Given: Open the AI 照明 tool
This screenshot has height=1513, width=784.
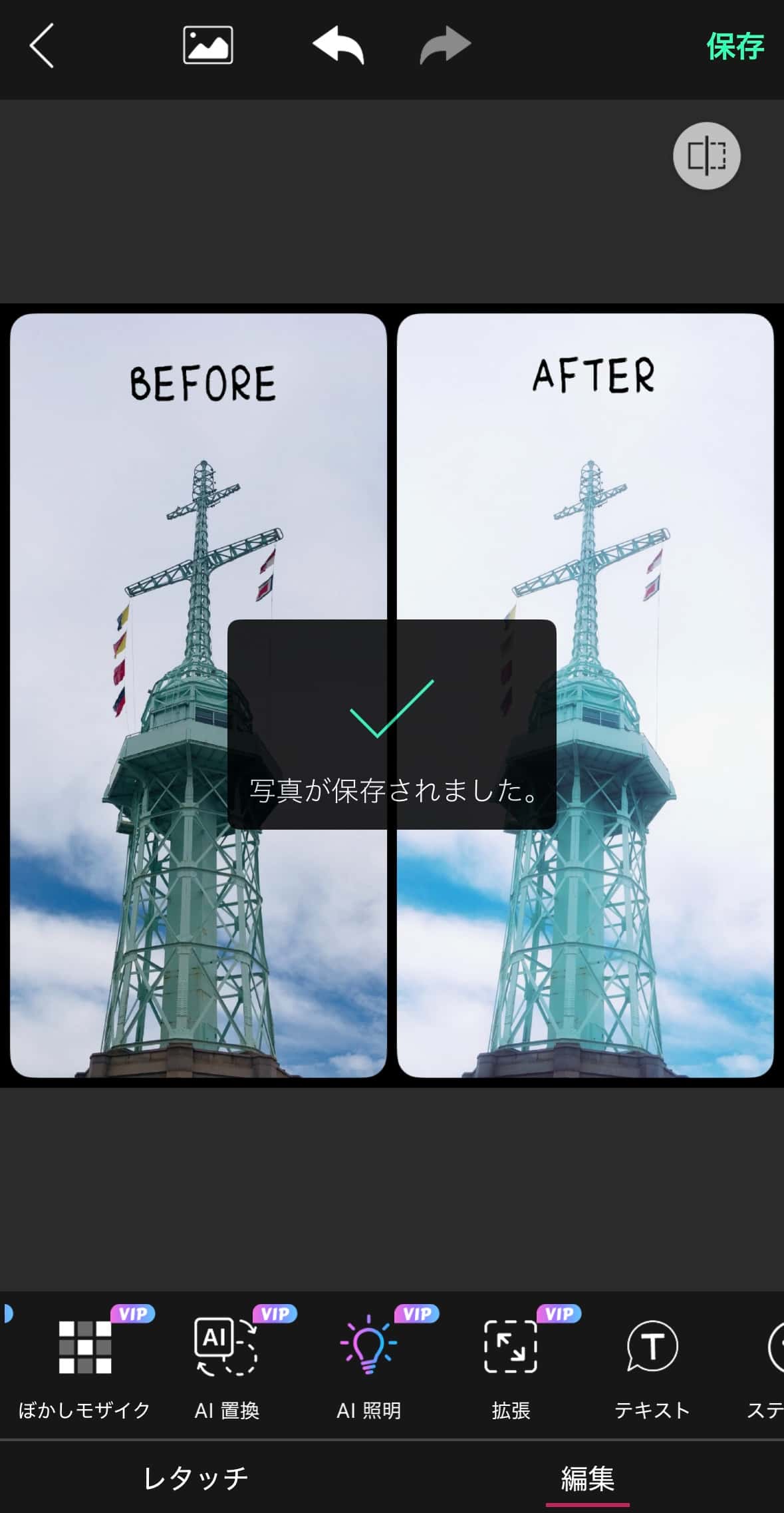Looking at the screenshot, I should (368, 1364).
